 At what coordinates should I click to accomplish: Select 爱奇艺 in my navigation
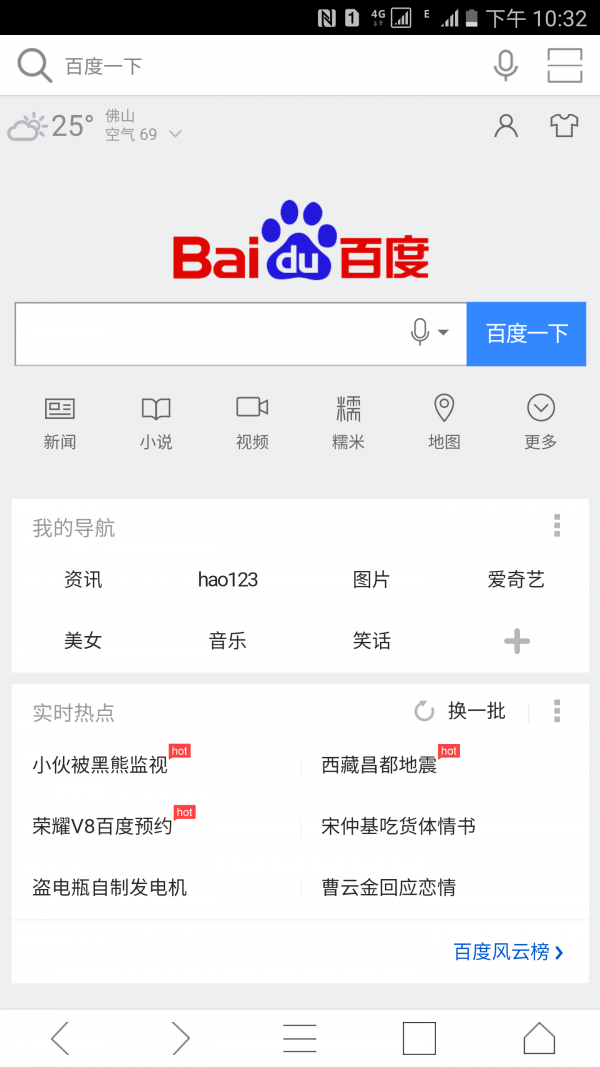click(516, 580)
